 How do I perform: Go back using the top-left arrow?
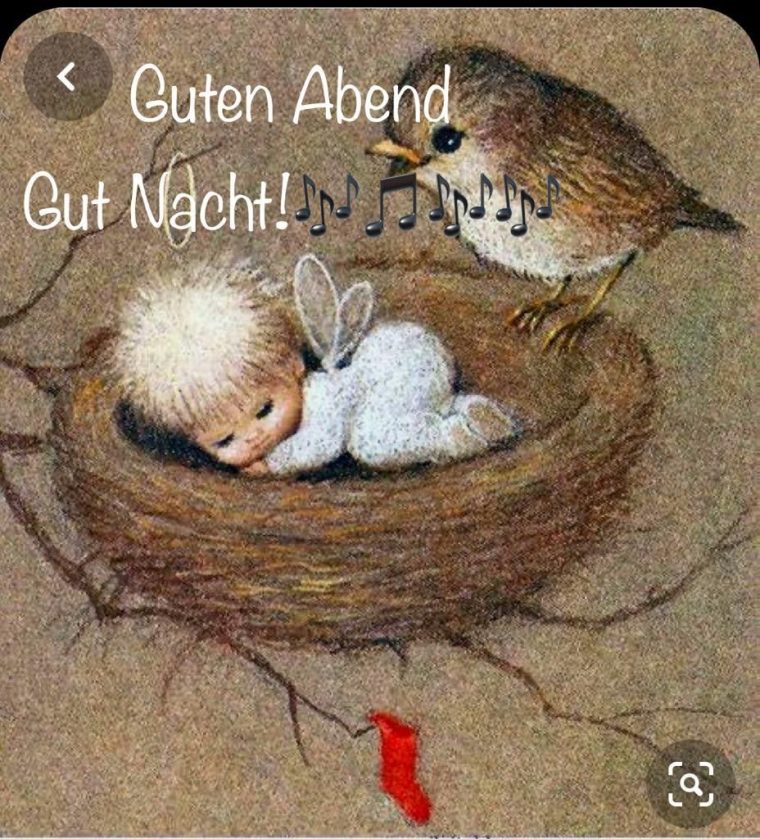(x=67, y=76)
